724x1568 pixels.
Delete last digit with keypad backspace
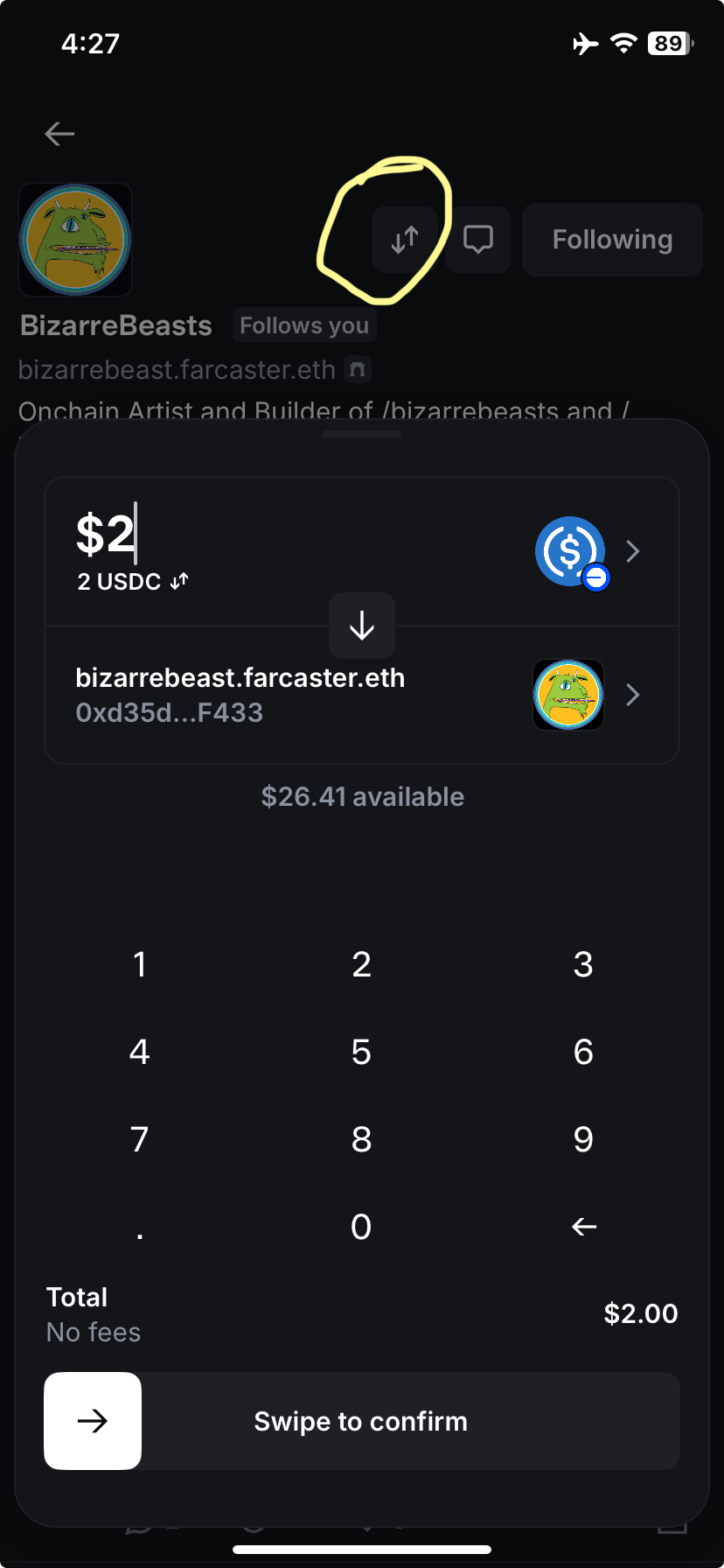point(583,1227)
